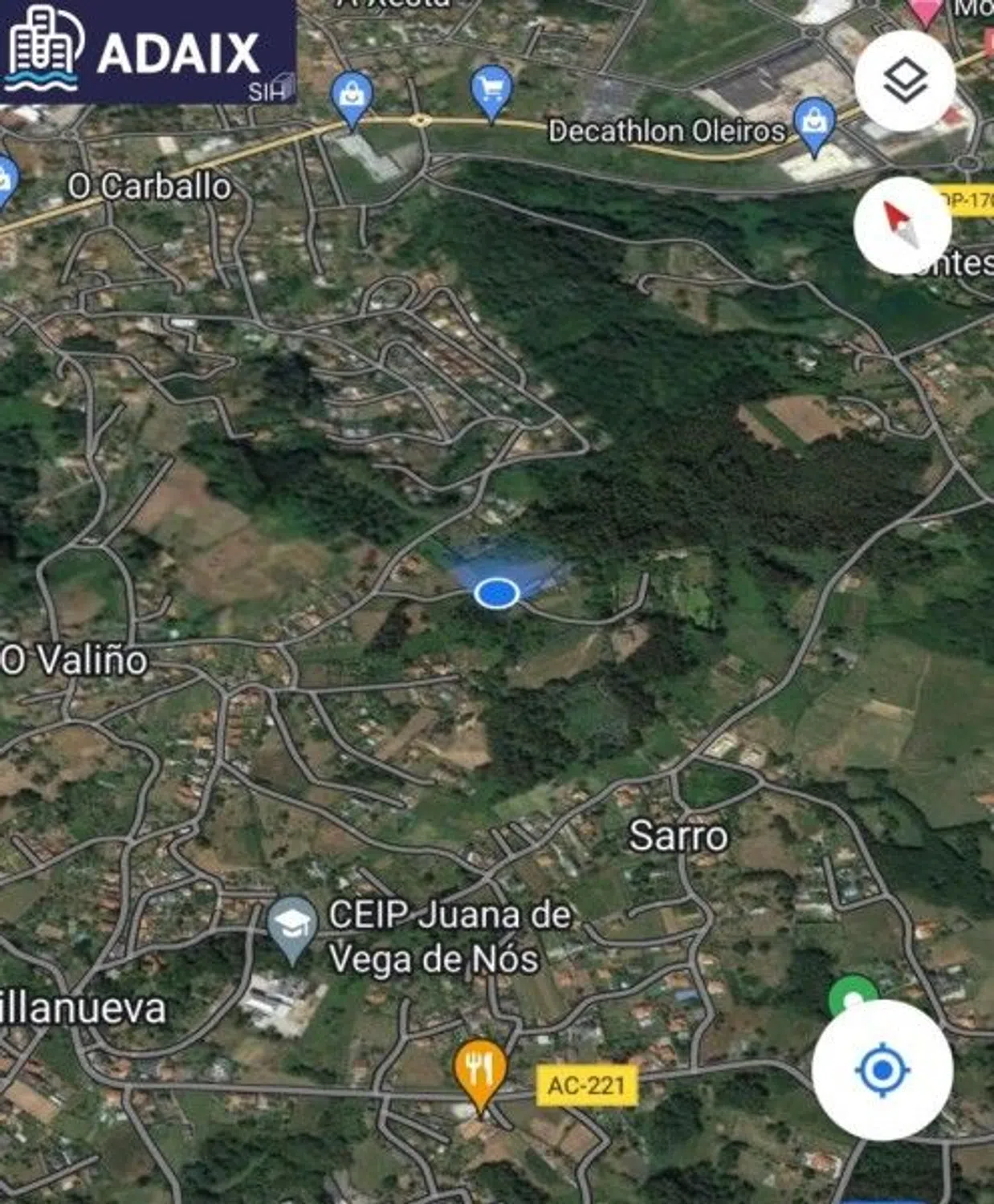The width and height of the screenshot is (994, 1204).
Task: Open the map layers selector
Action: point(904,81)
